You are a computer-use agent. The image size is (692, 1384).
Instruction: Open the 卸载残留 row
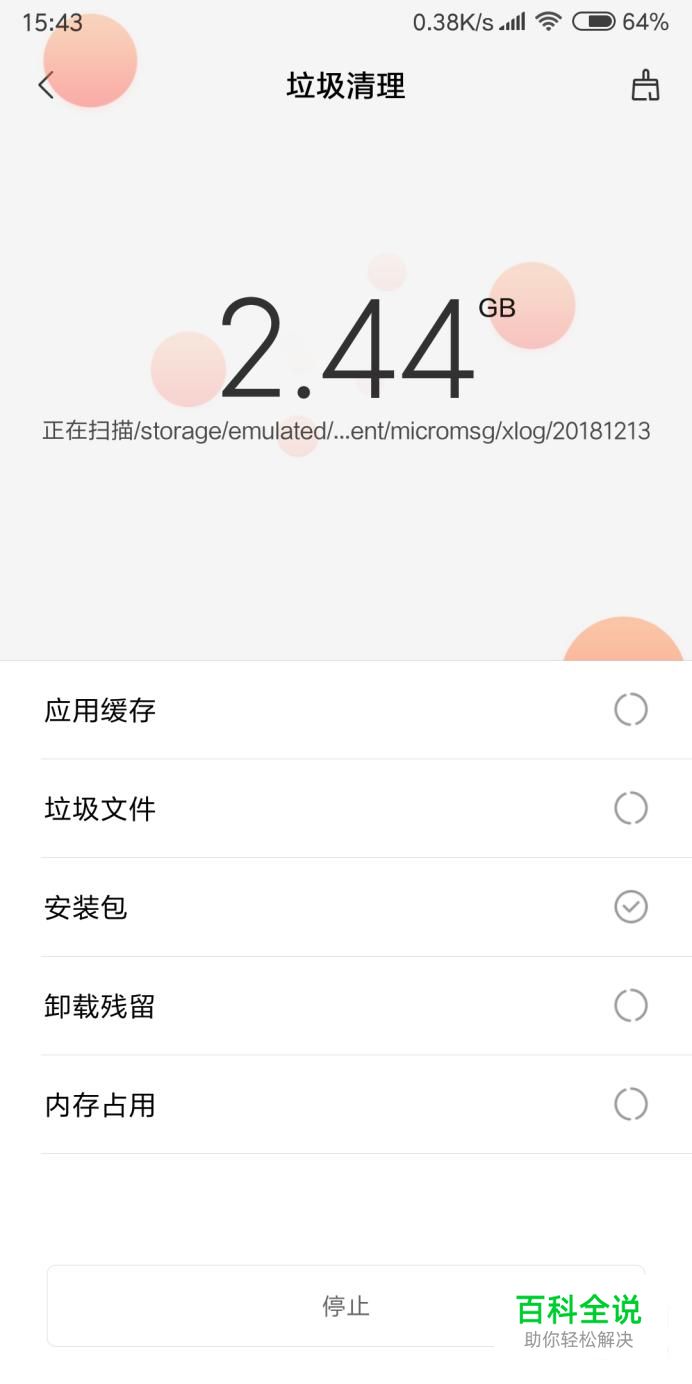point(346,1006)
